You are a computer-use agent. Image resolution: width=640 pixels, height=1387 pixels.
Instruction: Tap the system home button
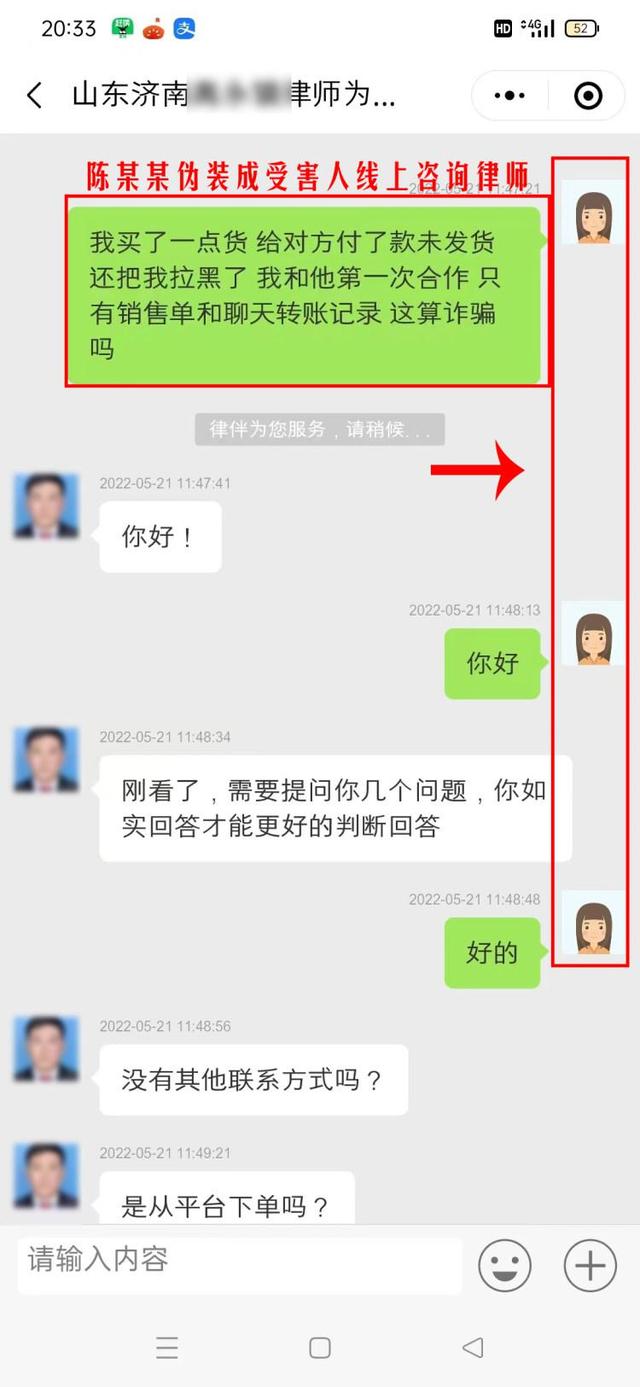pos(320,1347)
